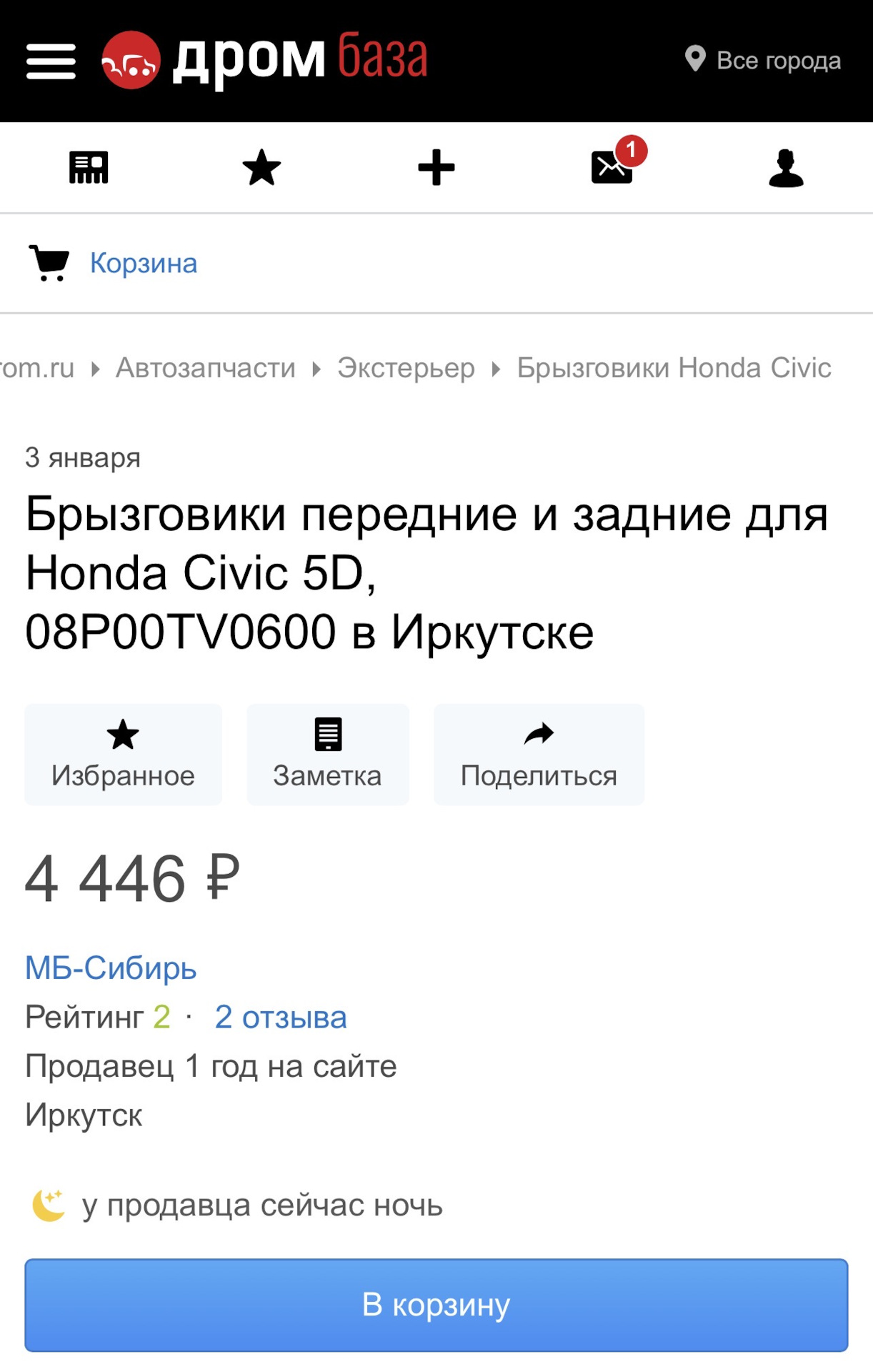This screenshot has height=1372, width=873.
Task: Open seller МБ-Сибирь page
Action: (x=111, y=968)
